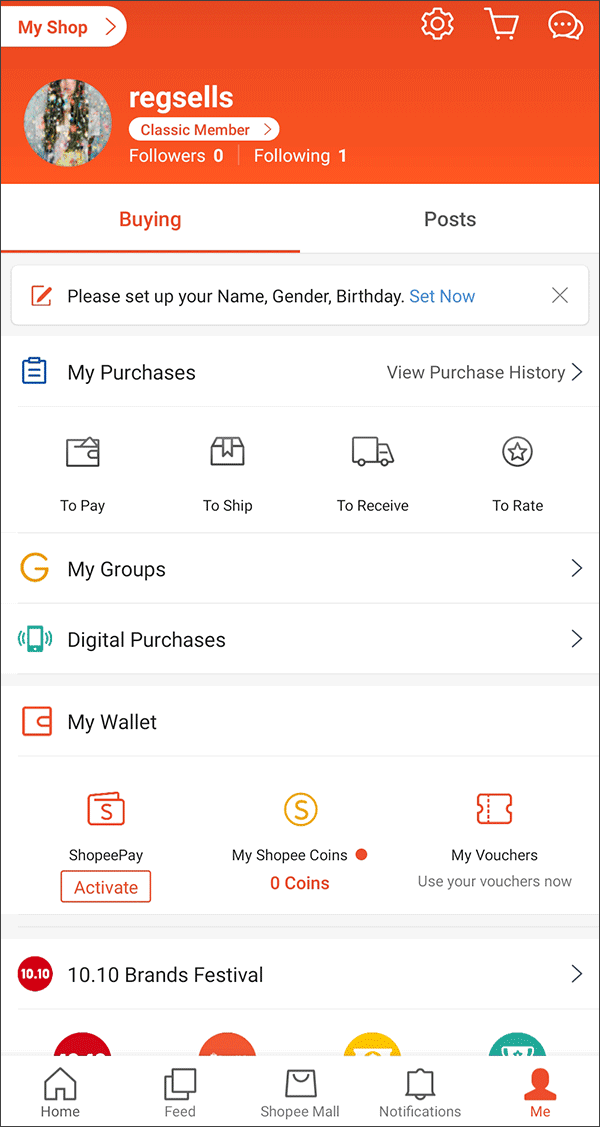Check To Receive orders

372,474
